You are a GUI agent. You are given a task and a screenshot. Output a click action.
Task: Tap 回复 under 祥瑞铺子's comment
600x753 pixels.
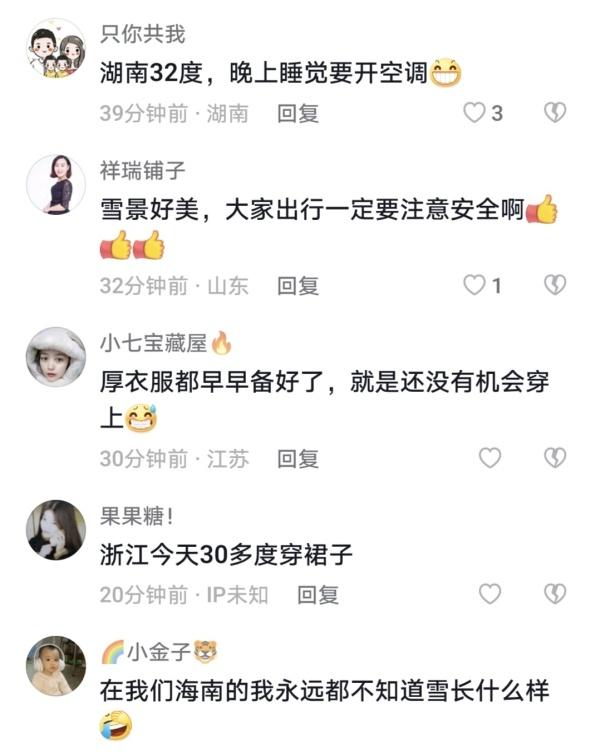(x=298, y=286)
